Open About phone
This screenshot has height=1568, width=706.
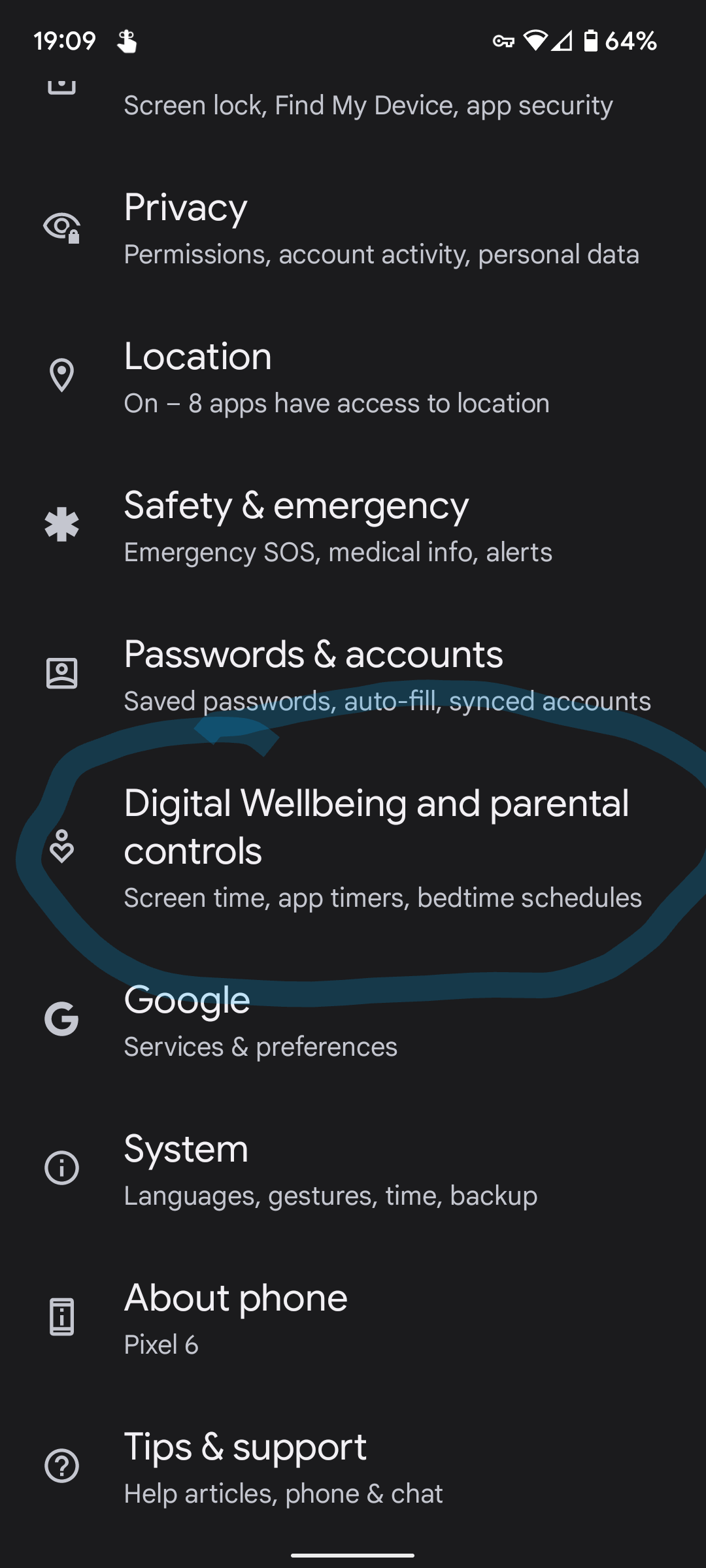tap(353, 1318)
